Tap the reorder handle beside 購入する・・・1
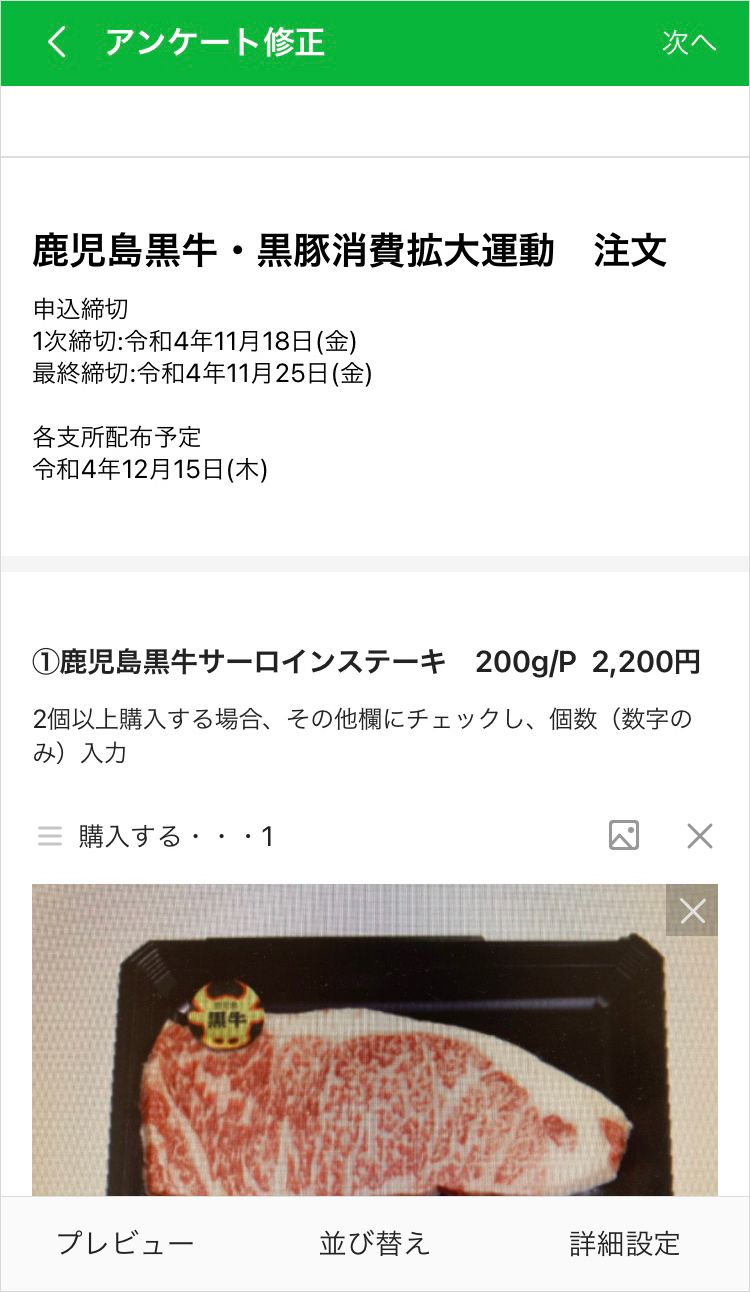The image size is (750, 1292). click(x=50, y=836)
